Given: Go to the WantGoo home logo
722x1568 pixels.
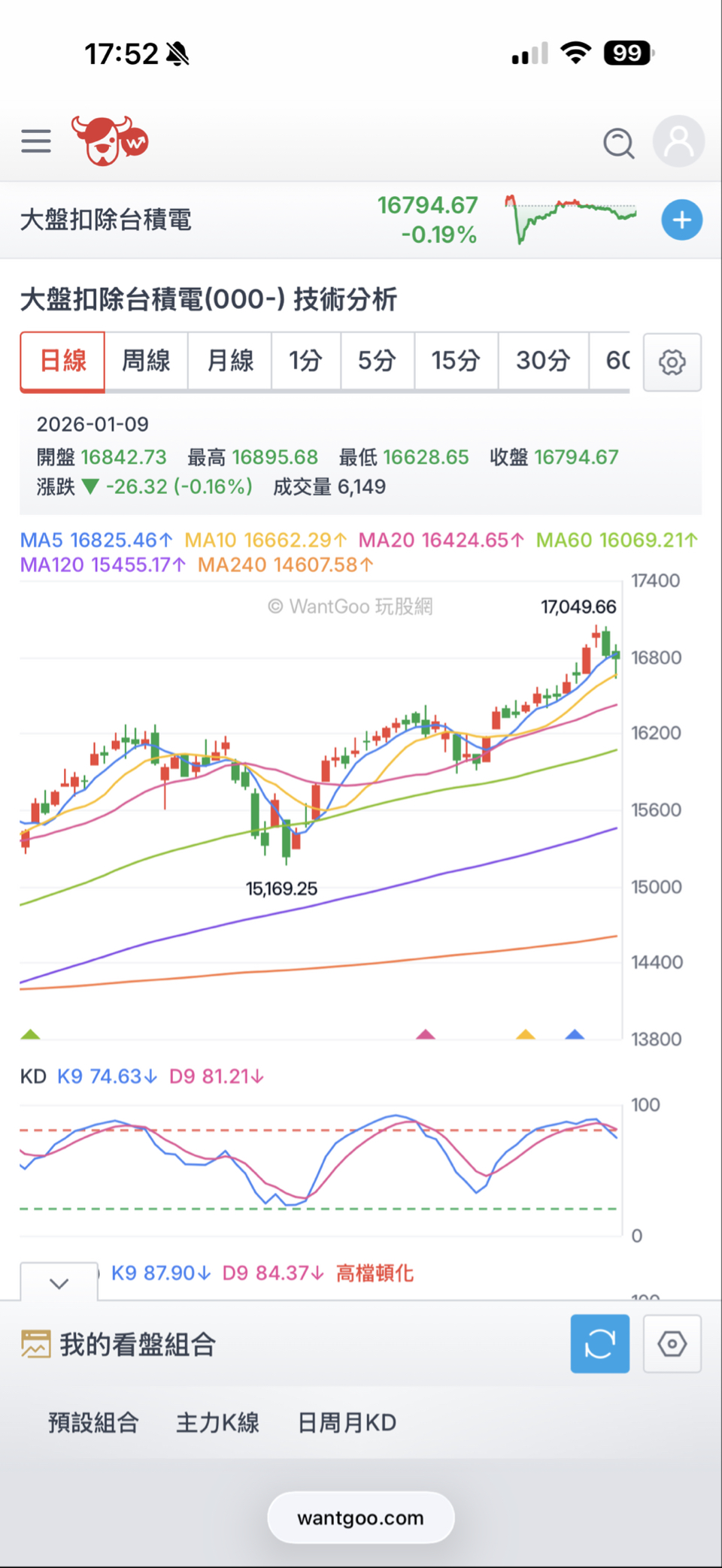Looking at the screenshot, I should (x=110, y=141).
